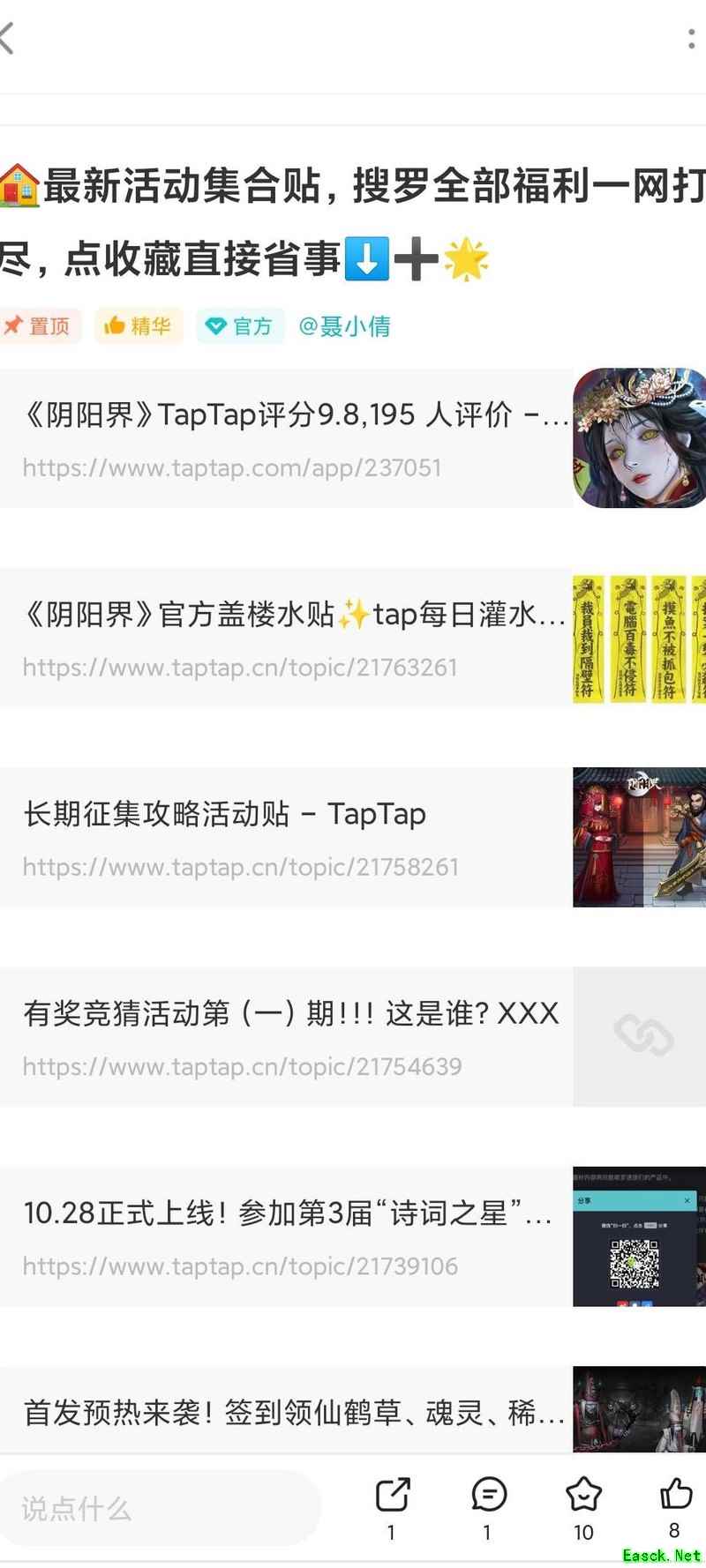Tap the 阴阳界 game icon thumbnail
Viewport: 706px width, 1568px height.
pyautogui.click(x=640, y=437)
